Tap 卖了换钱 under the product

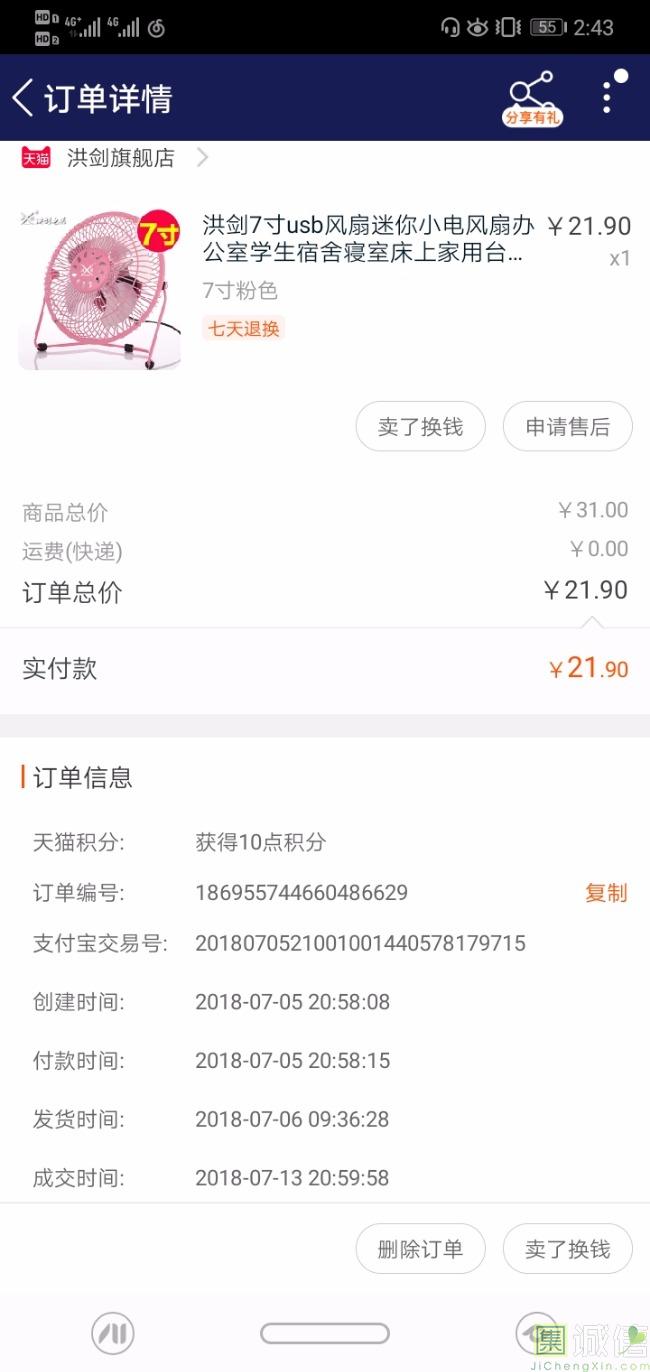pos(420,427)
